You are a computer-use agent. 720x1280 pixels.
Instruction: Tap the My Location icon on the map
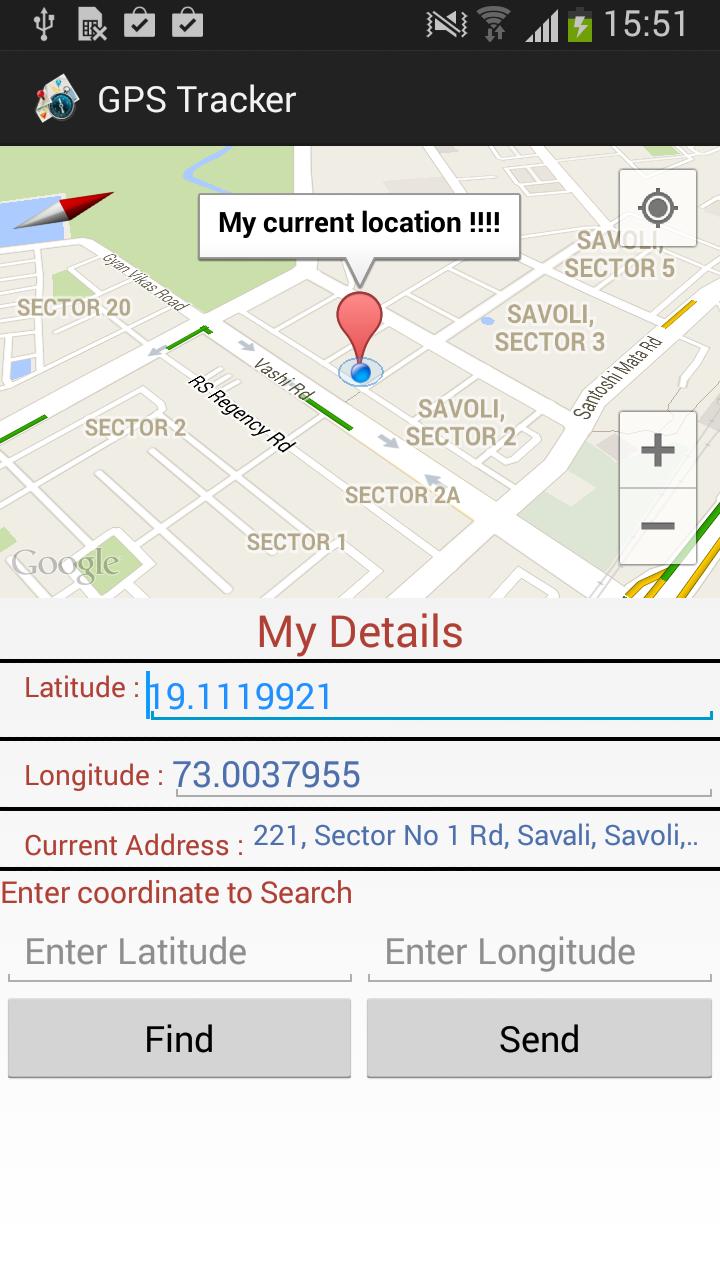[657, 208]
